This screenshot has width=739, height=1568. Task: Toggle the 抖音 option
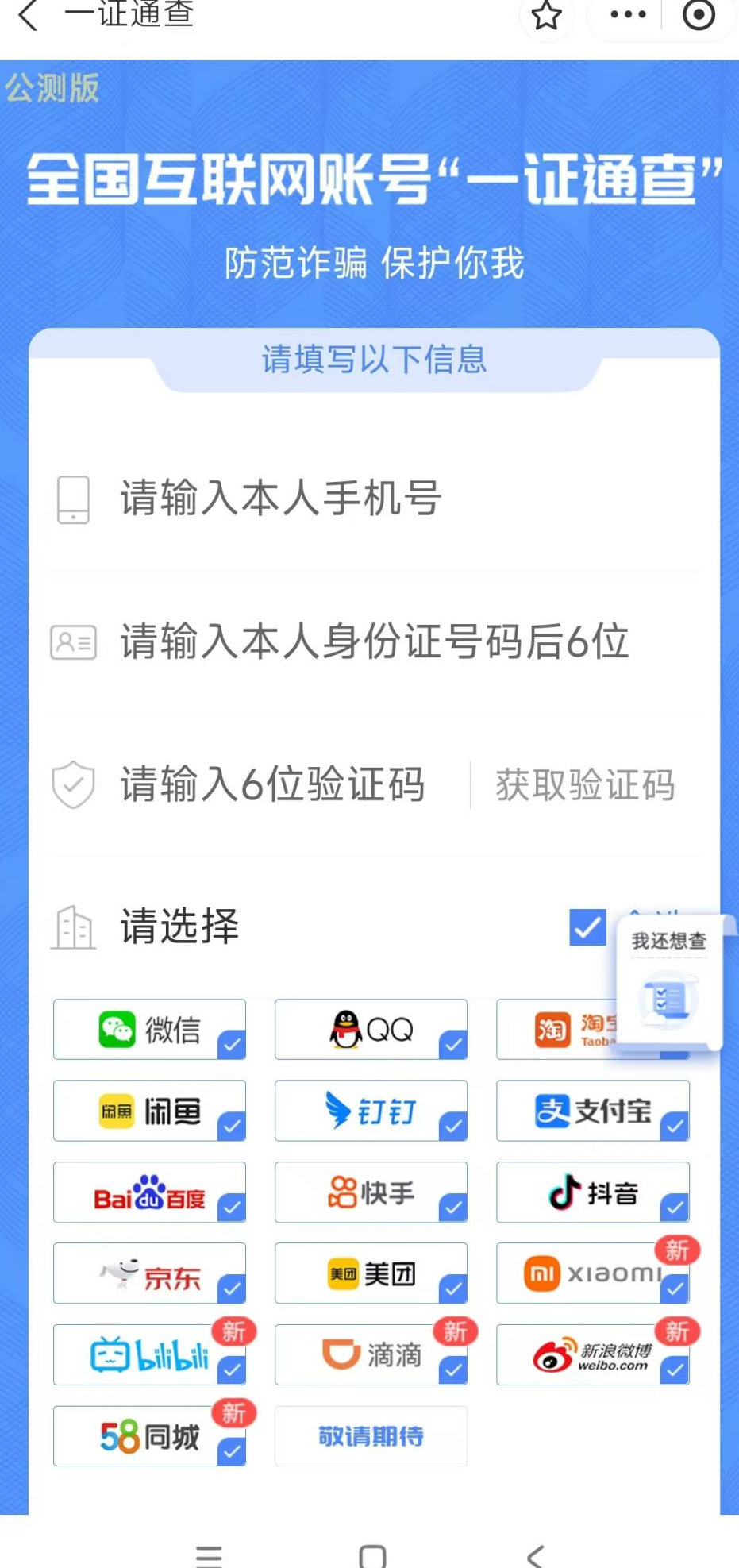592,1192
